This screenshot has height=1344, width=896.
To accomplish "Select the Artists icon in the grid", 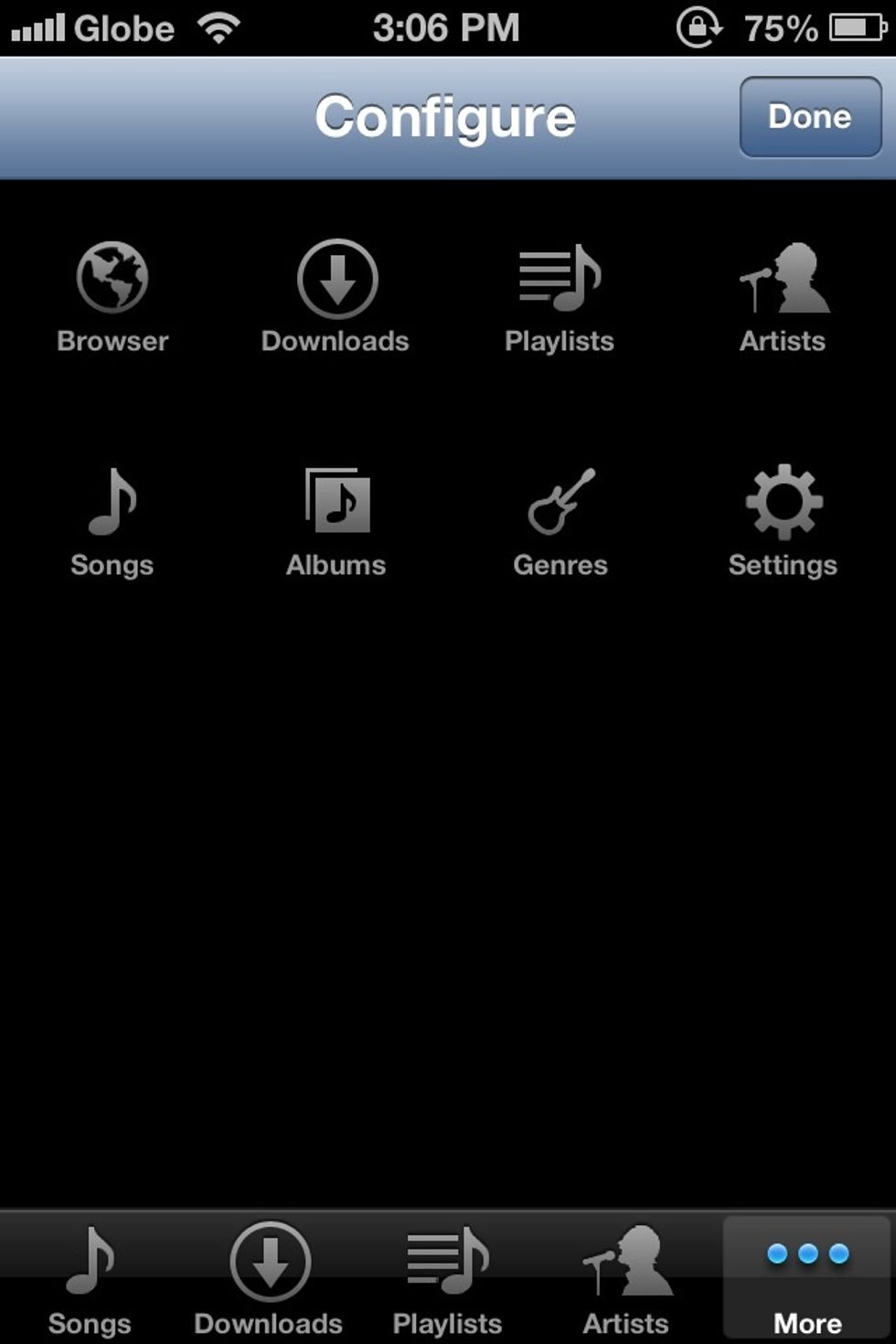I will click(784, 279).
